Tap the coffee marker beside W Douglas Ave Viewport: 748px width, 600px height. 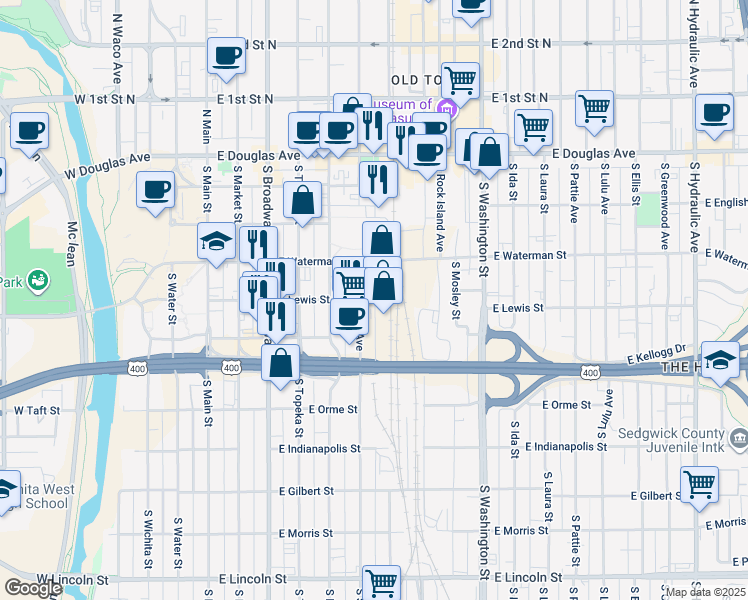click(155, 189)
